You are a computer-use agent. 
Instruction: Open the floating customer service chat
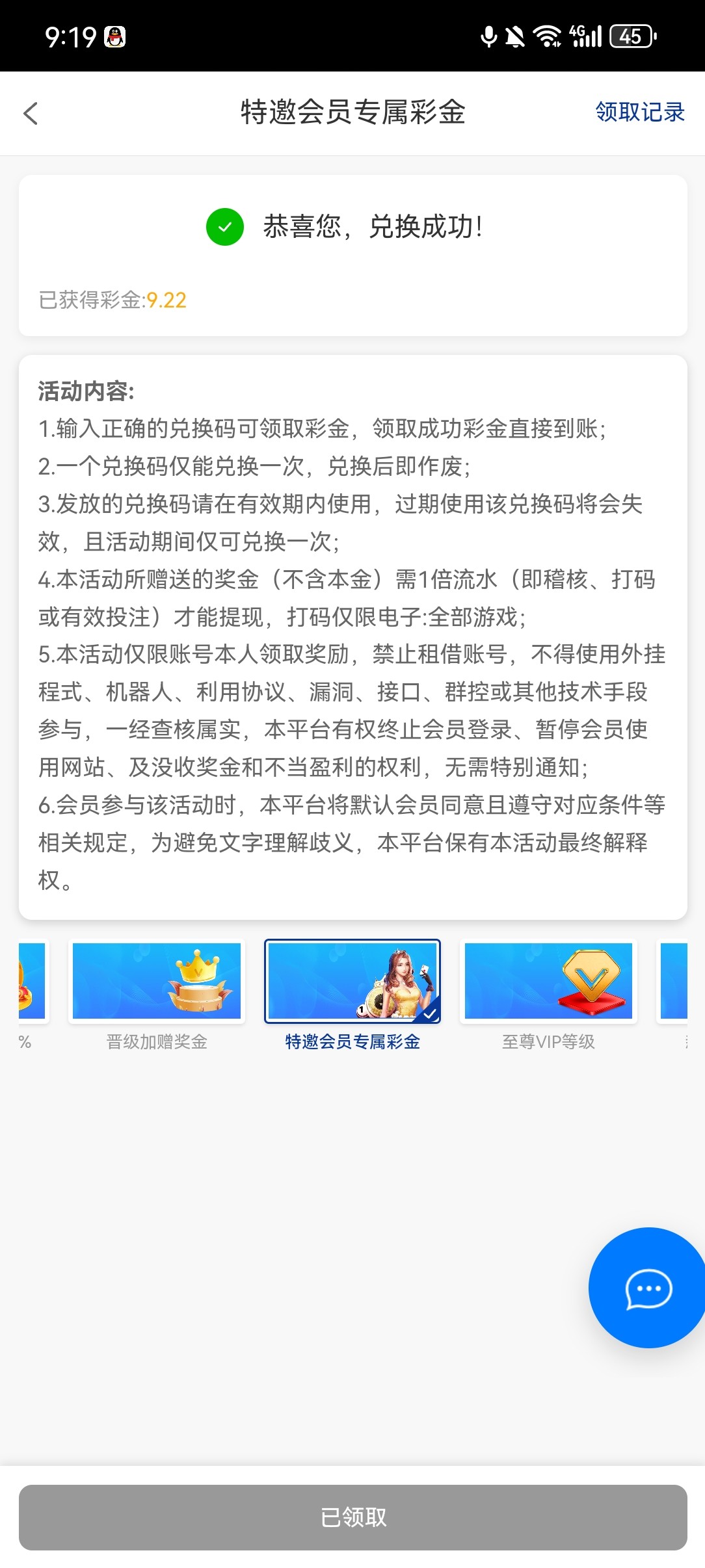tap(647, 1287)
